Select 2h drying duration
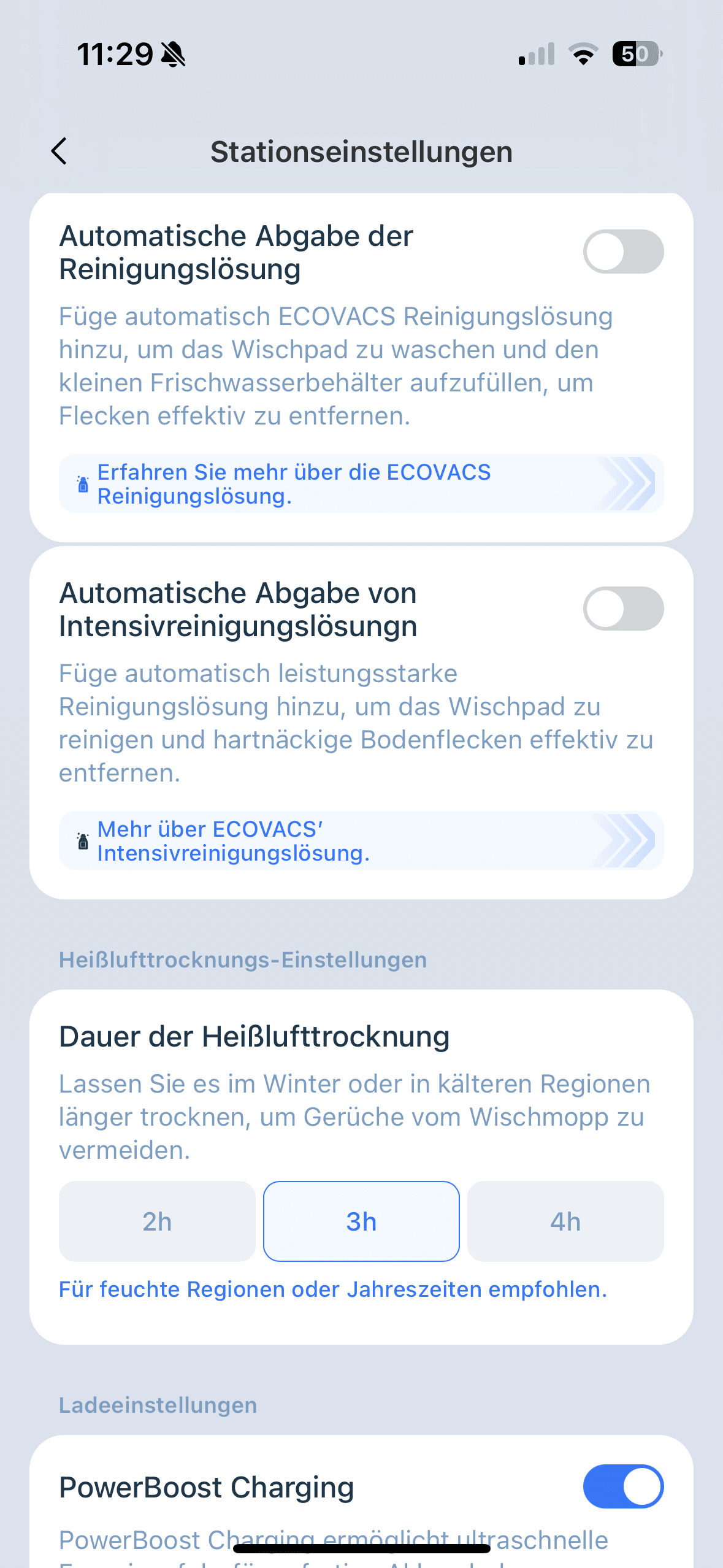 (x=157, y=1221)
